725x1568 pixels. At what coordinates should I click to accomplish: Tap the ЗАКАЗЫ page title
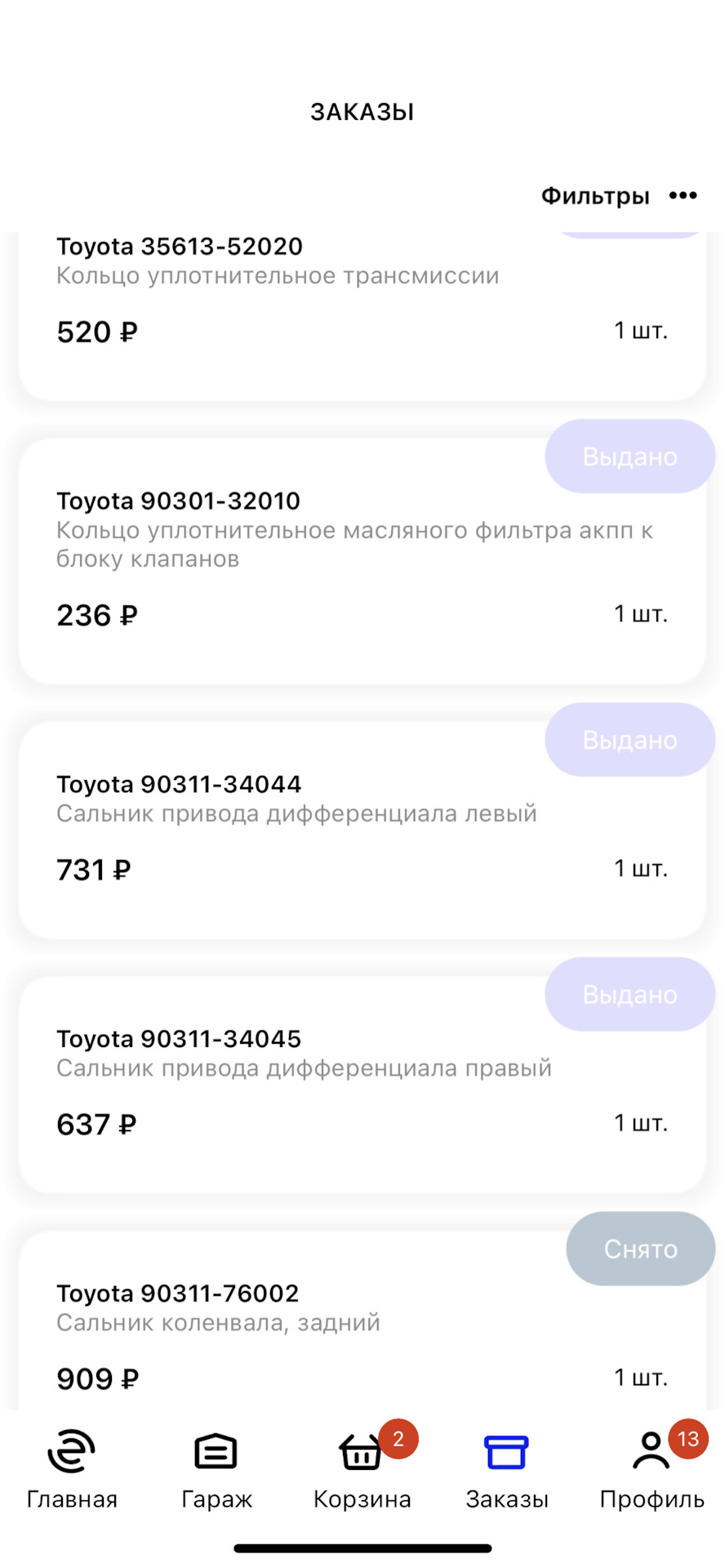tap(362, 111)
